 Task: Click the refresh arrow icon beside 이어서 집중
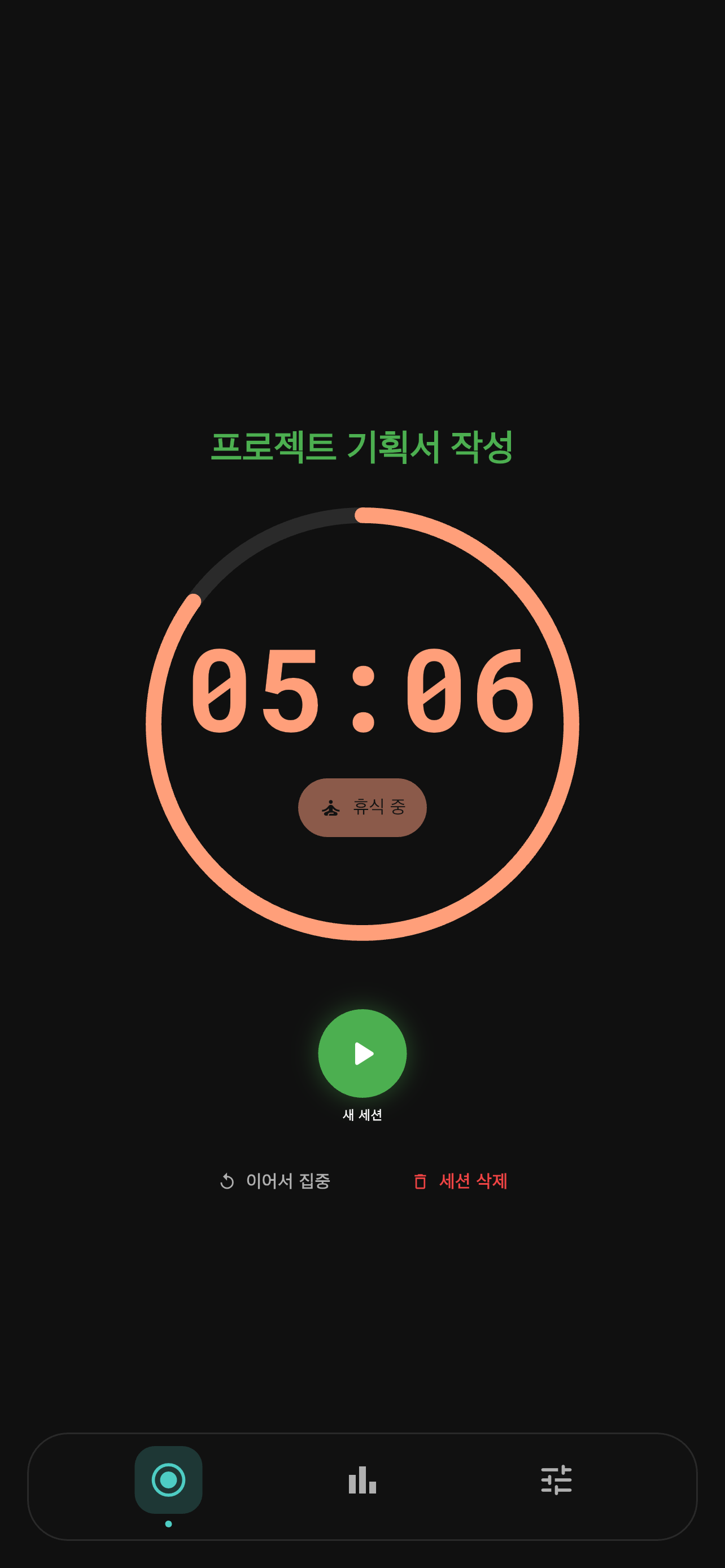(x=227, y=1180)
